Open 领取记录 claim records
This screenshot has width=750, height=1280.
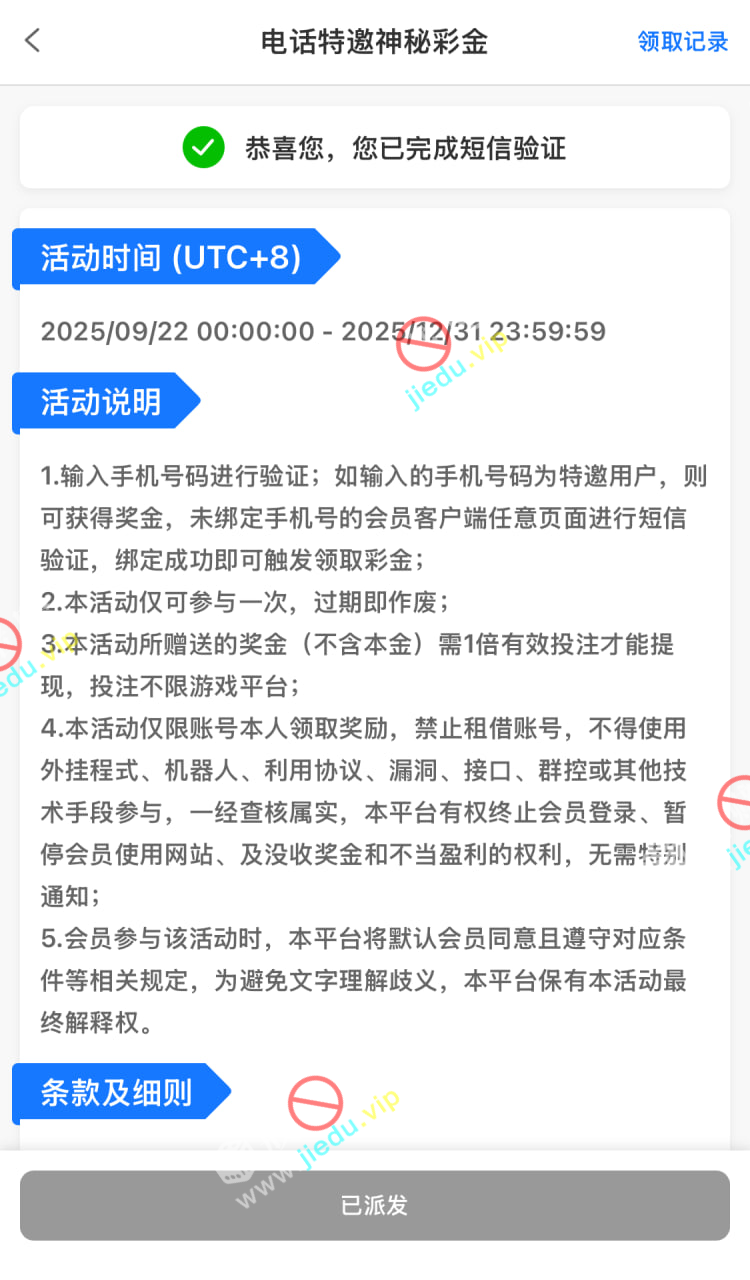point(683,42)
